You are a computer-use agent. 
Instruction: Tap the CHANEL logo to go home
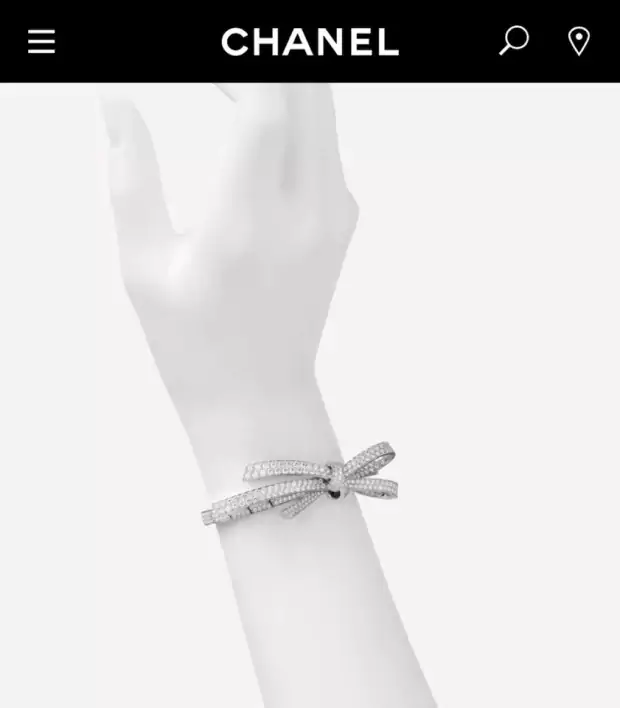click(x=310, y=42)
